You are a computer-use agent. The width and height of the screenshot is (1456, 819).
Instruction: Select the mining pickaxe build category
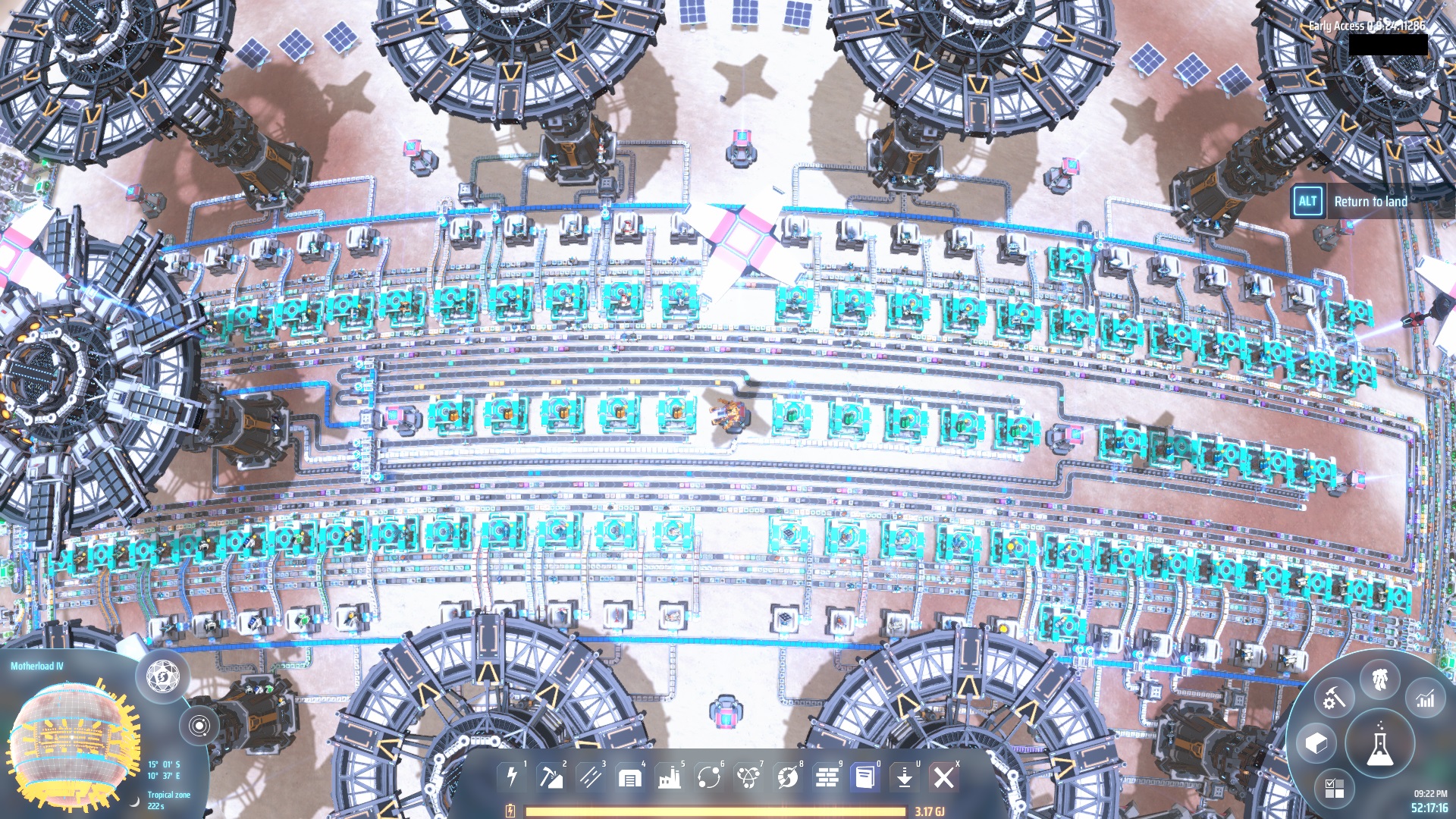551,777
